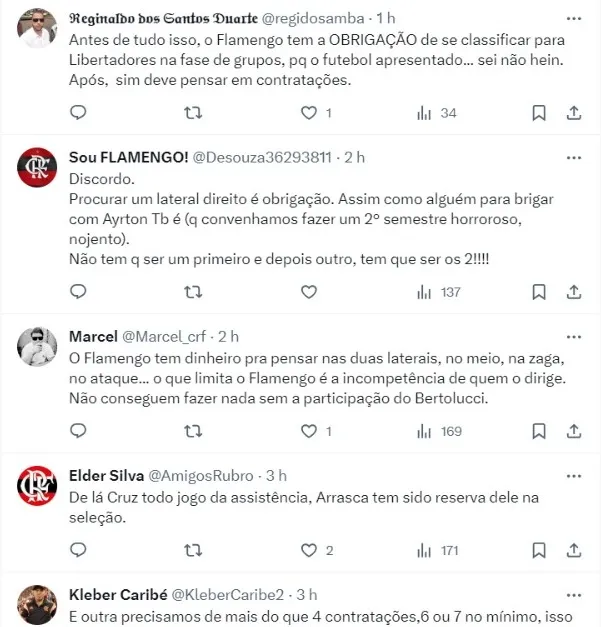Viewport: 601px width, 627px height.
Task: Open Sou FLAMENGO! profile picture
Action: point(37,168)
